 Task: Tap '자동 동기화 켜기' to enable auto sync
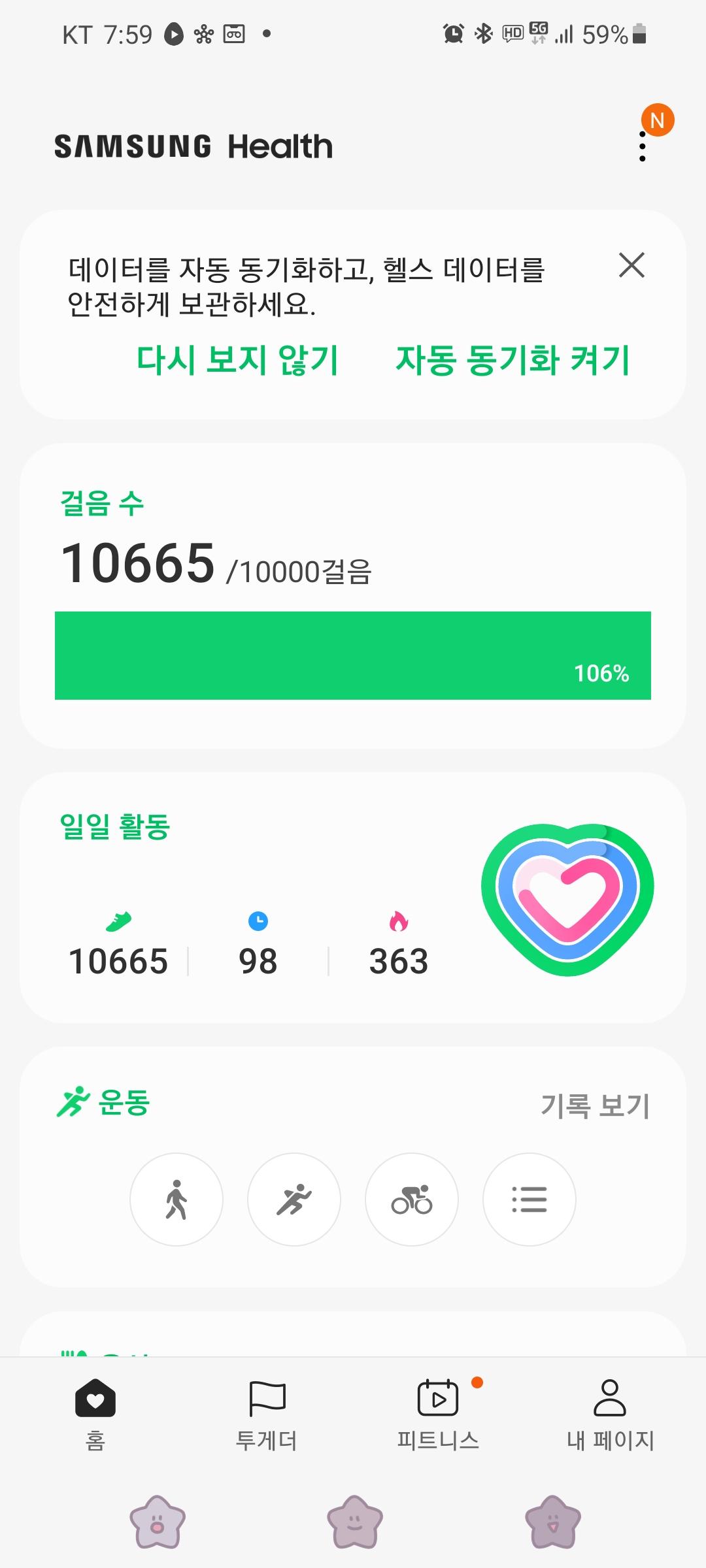[513, 360]
